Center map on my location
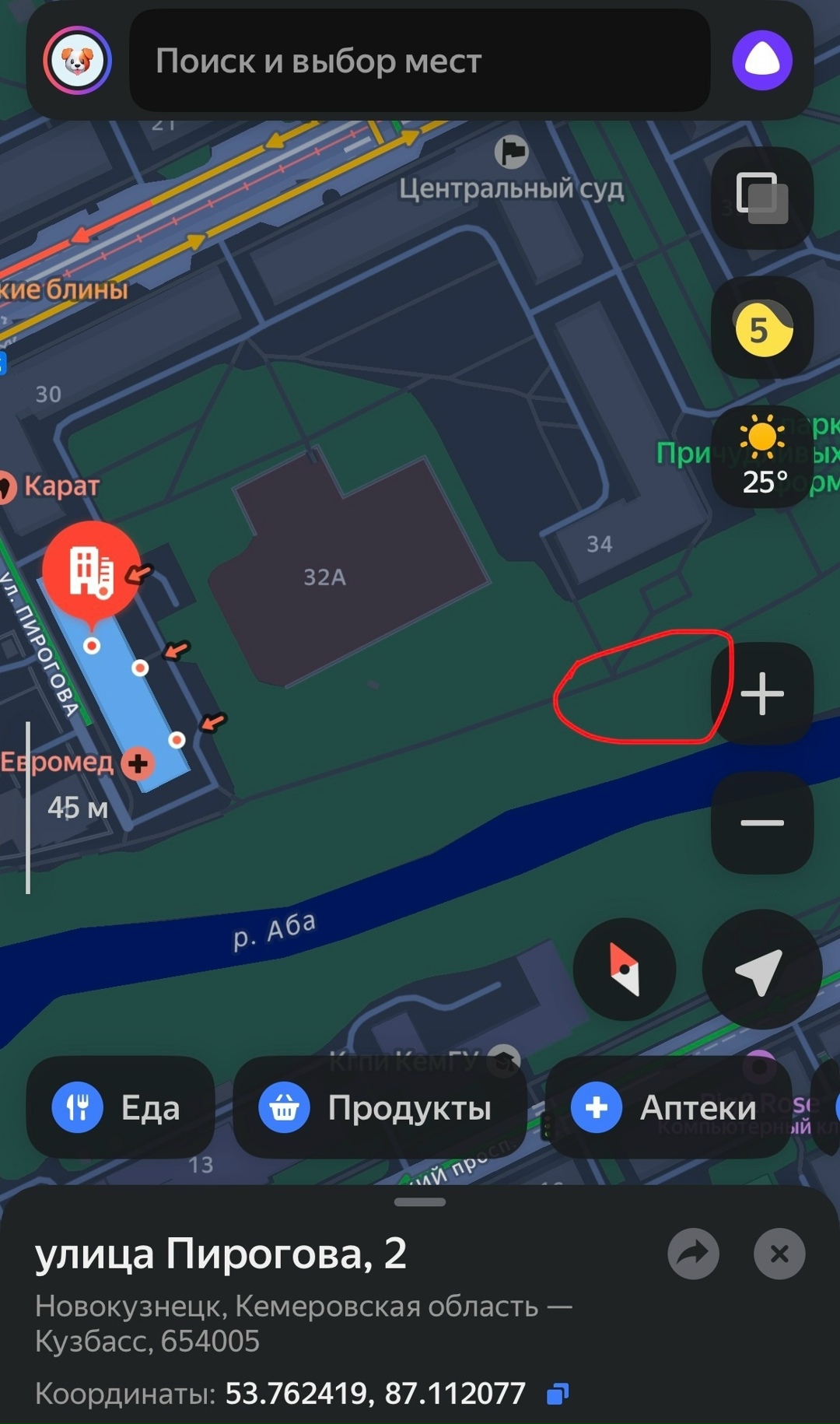This screenshot has height=1424, width=840. [761, 970]
